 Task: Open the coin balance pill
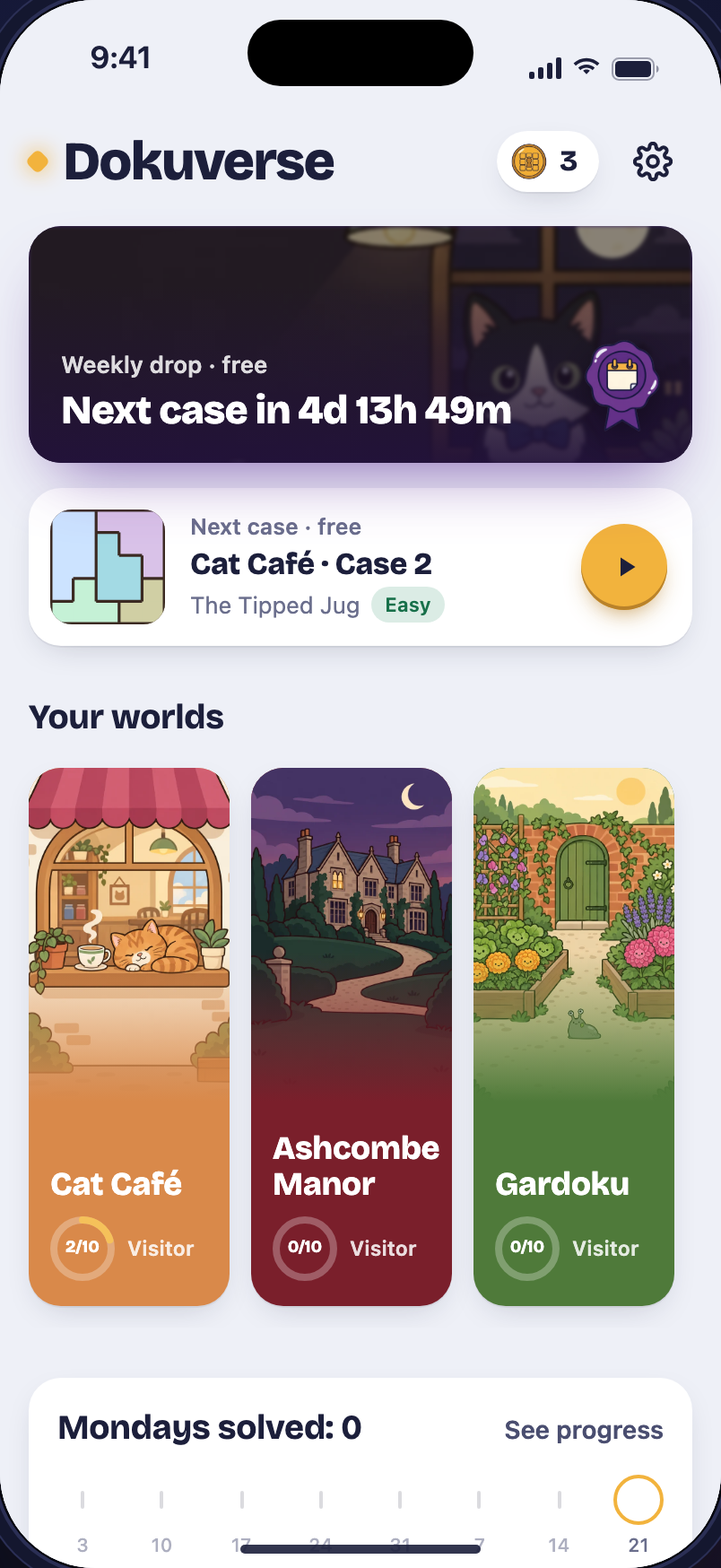pos(548,161)
